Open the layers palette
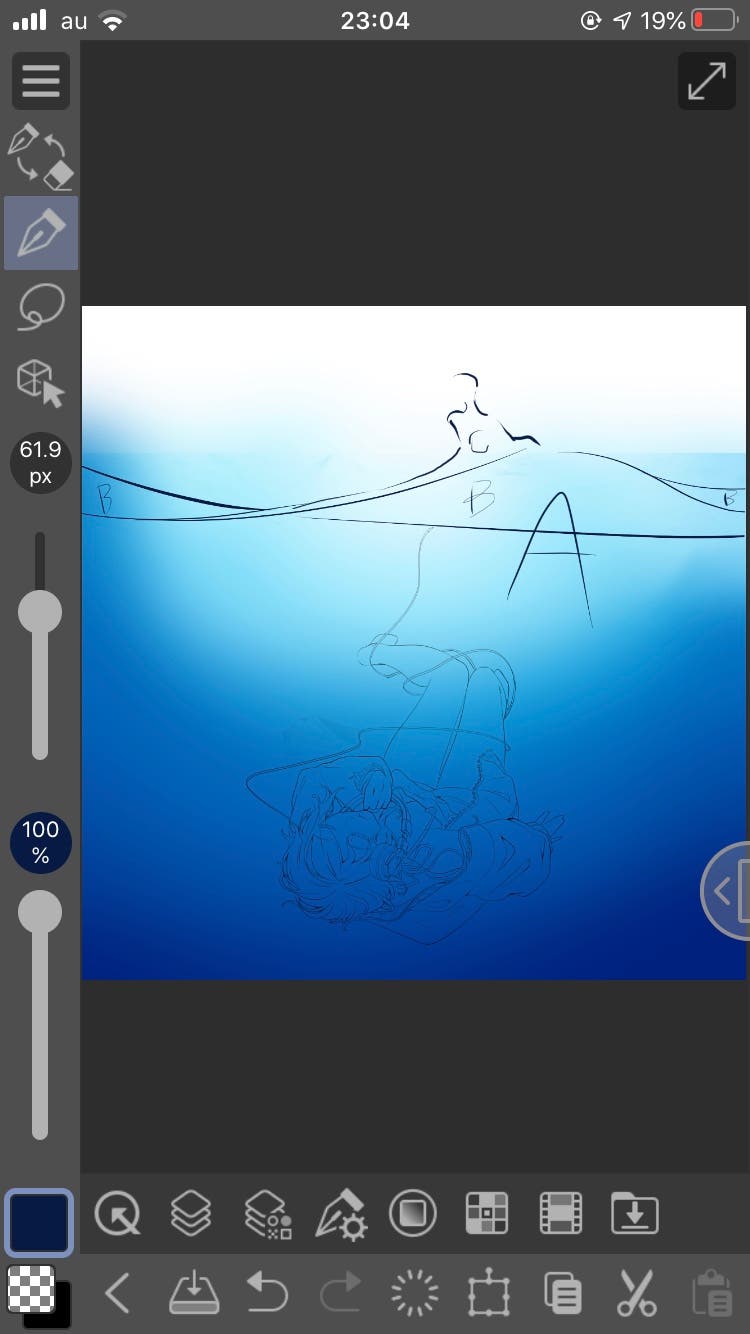Viewport: 750px width, 1334px height. tap(191, 1214)
